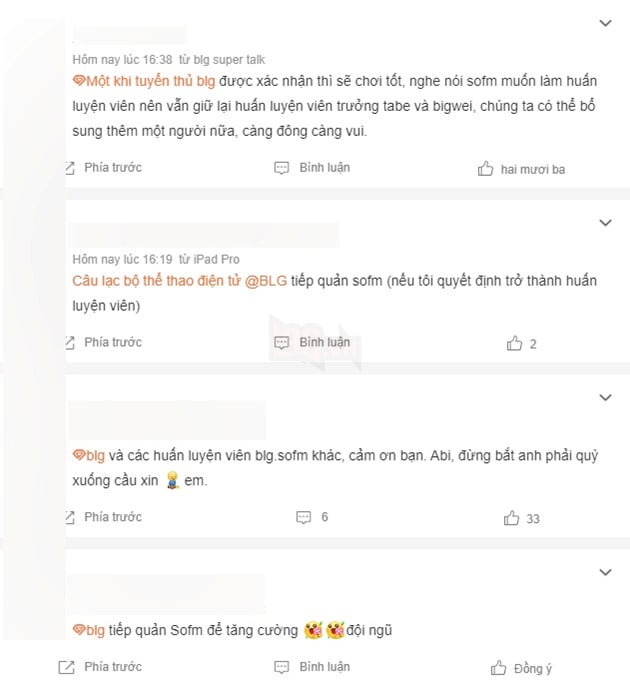Viewport: 630px width, 686px height.
Task: Open the blg topic in the "tiếp quản Sofm để tăng cường" post
Action: pyautogui.click(x=90, y=630)
